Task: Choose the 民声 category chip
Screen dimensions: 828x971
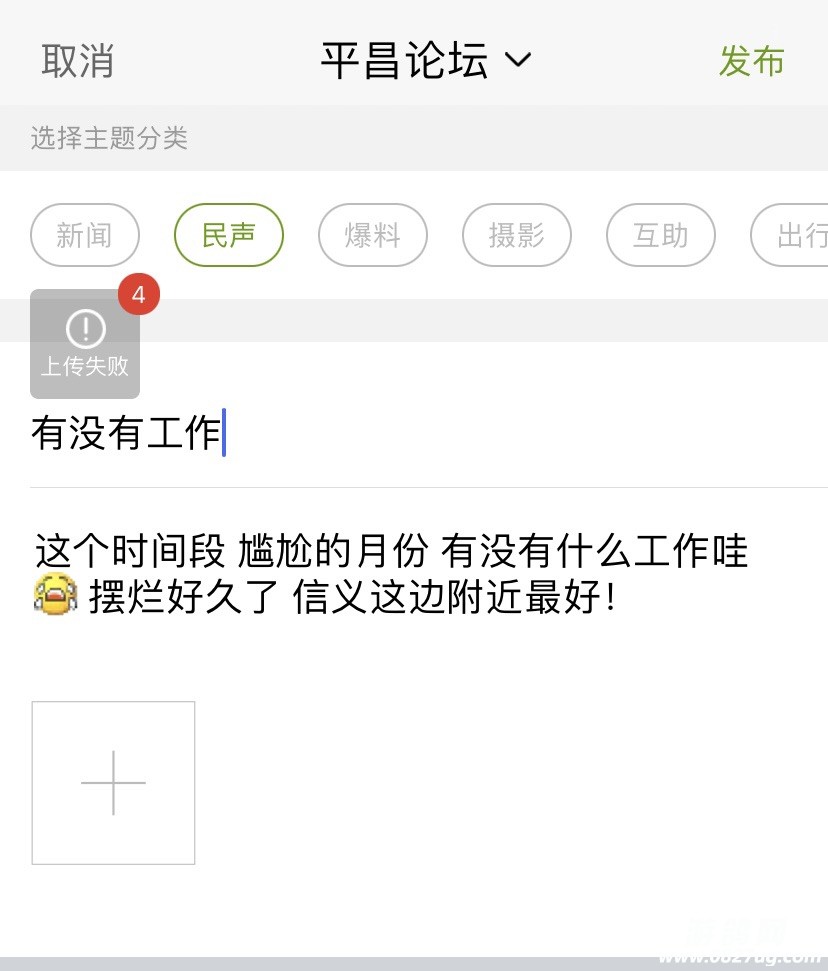Action: pyautogui.click(x=229, y=236)
